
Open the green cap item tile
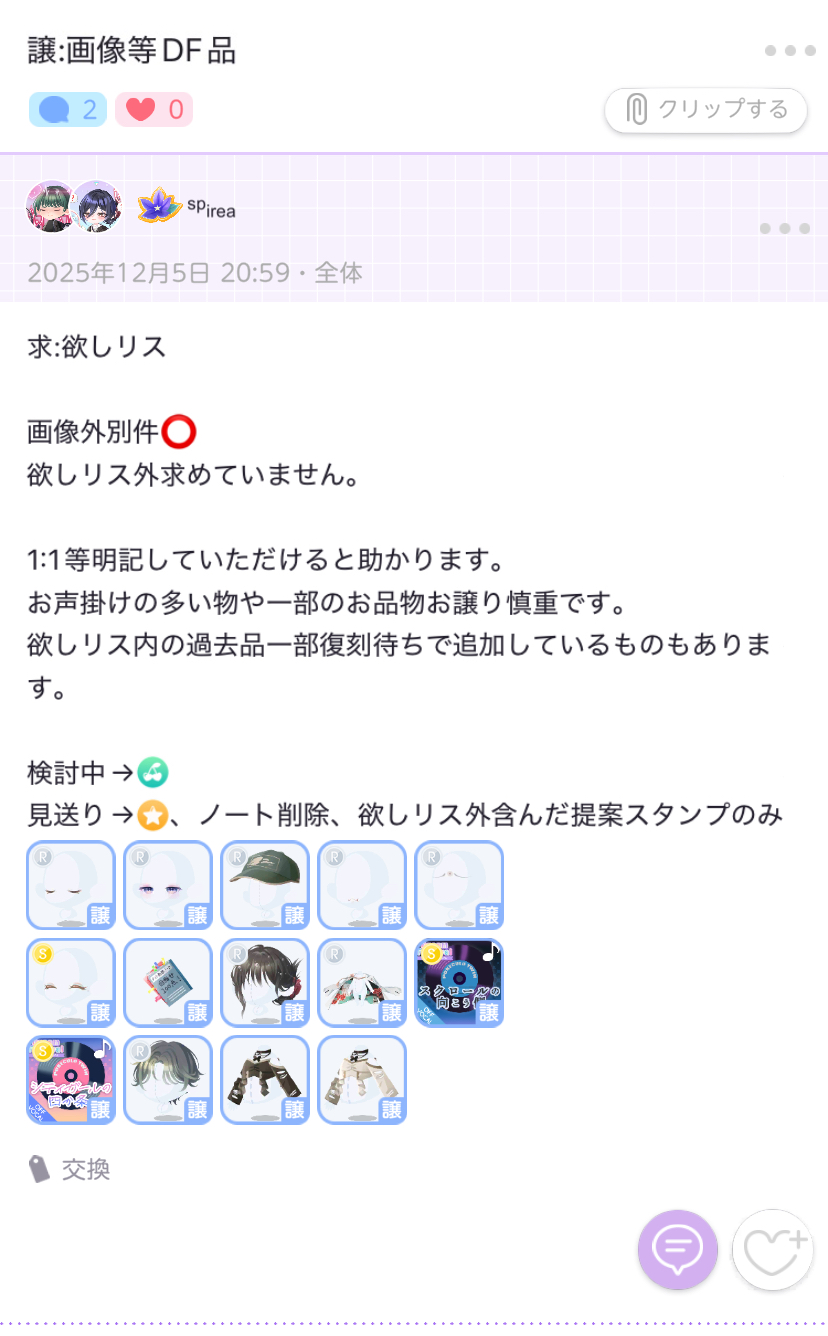tap(265, 885)
